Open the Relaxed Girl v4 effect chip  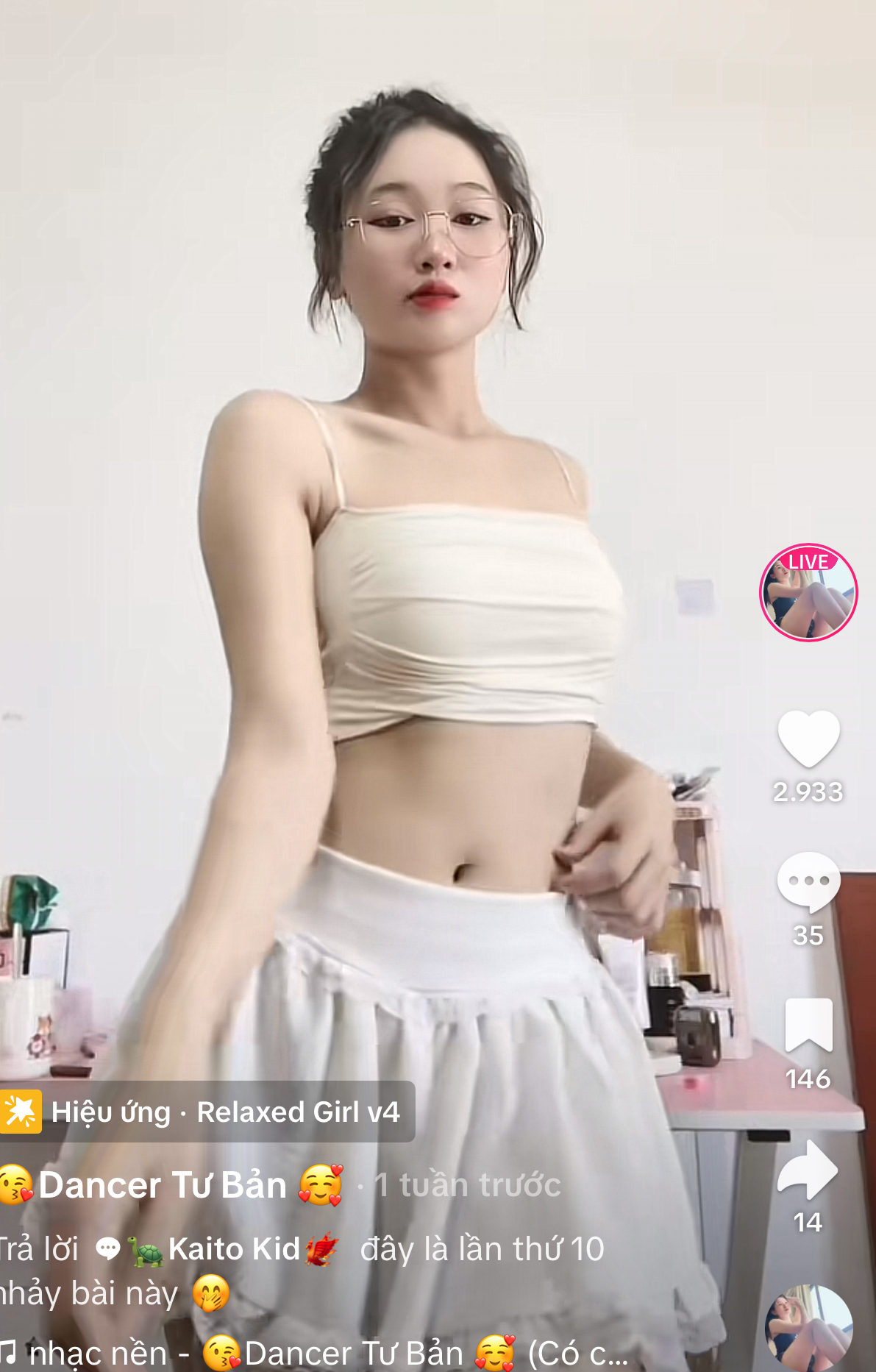pos(207,1112)
